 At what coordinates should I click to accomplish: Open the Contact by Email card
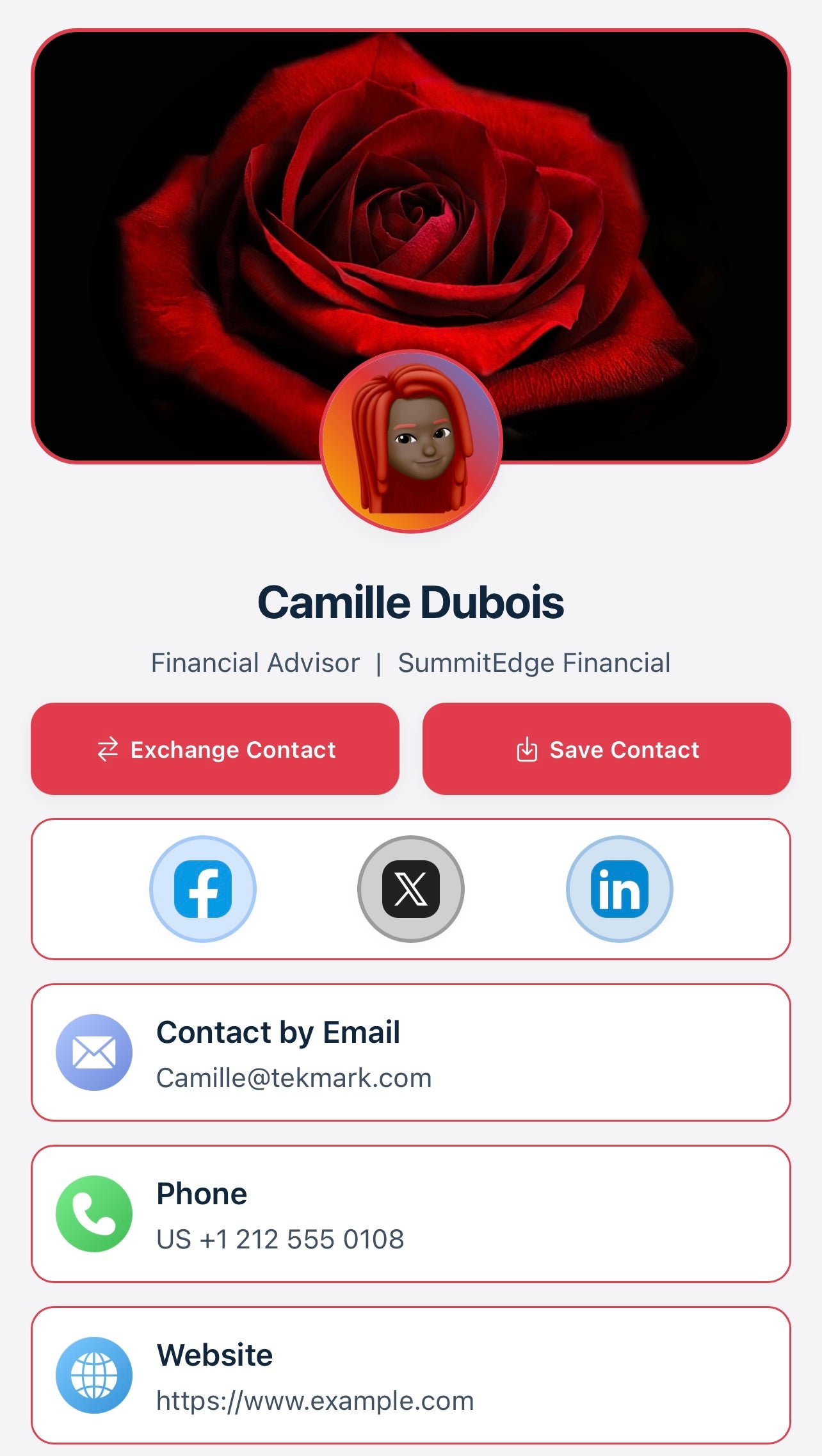click(410, 1052)
